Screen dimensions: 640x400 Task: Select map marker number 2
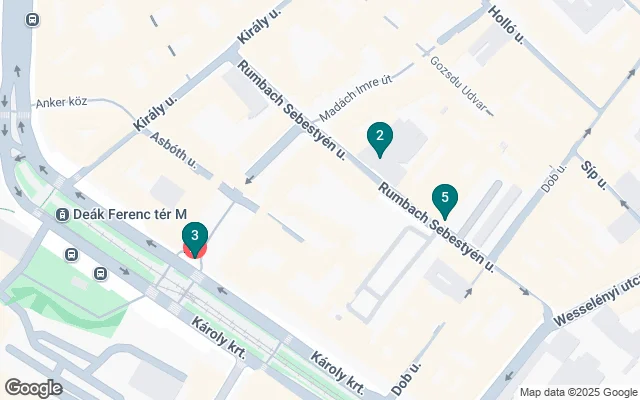pyautogui.click(x=379, y=137)
